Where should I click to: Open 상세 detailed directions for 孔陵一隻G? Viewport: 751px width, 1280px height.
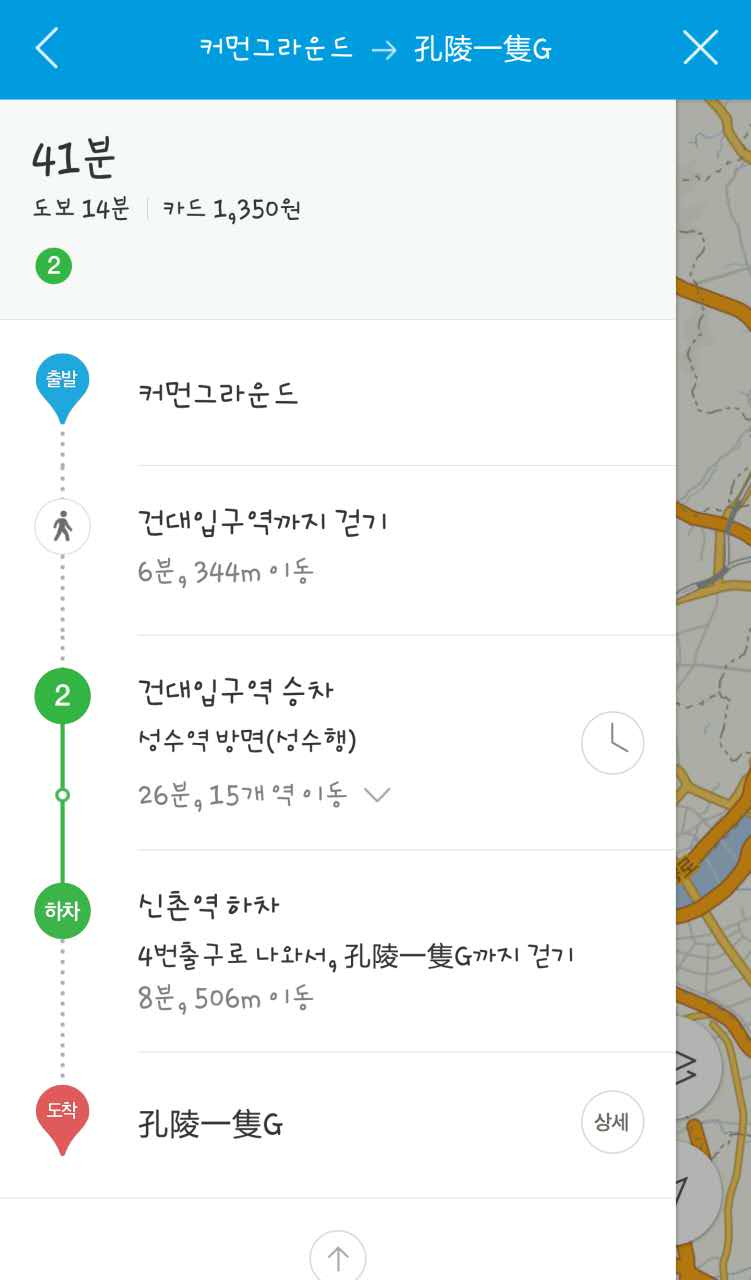coord(611,1122)
